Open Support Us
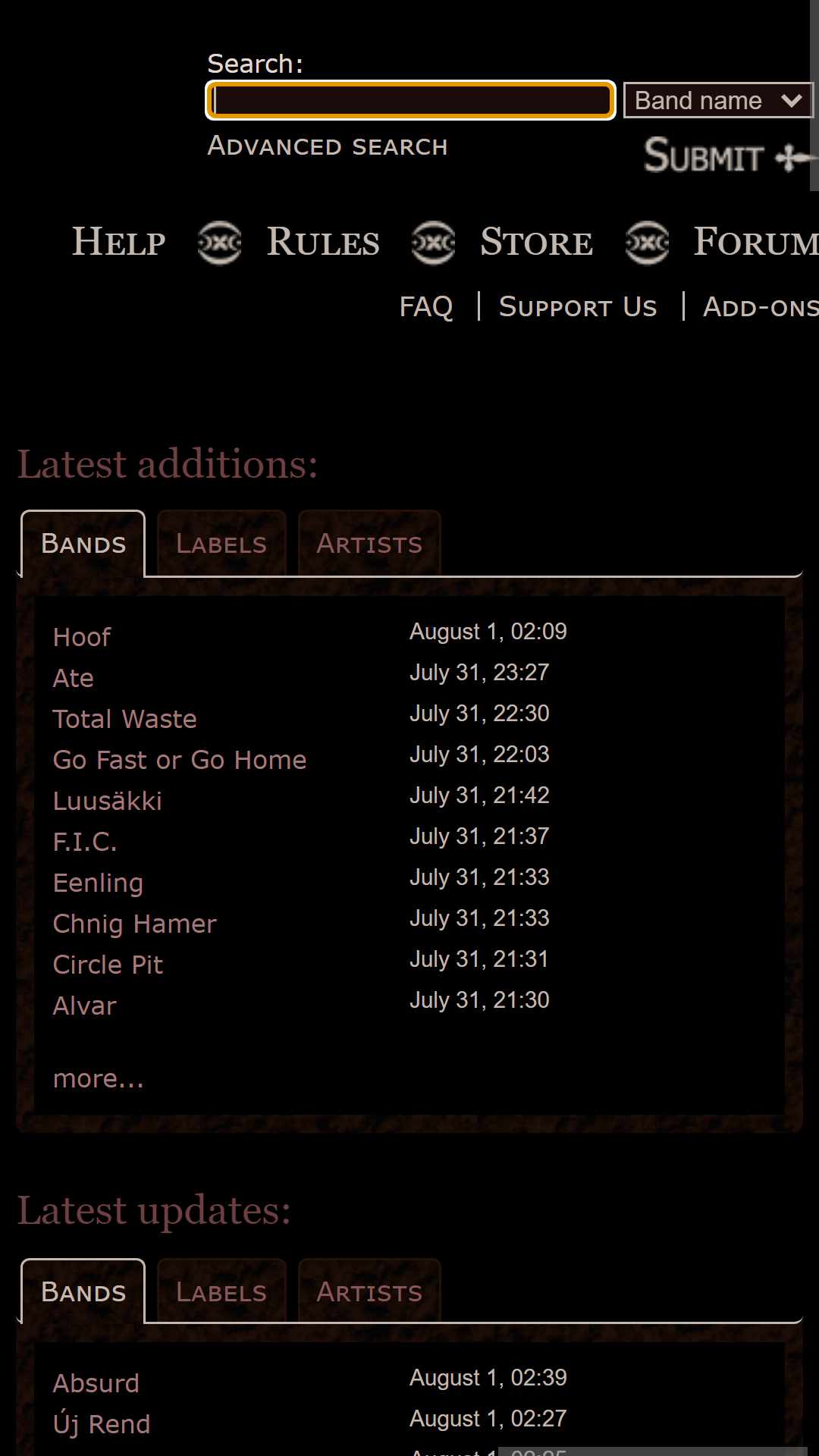This screenshot has height=1456, width=819. [578, 307]
